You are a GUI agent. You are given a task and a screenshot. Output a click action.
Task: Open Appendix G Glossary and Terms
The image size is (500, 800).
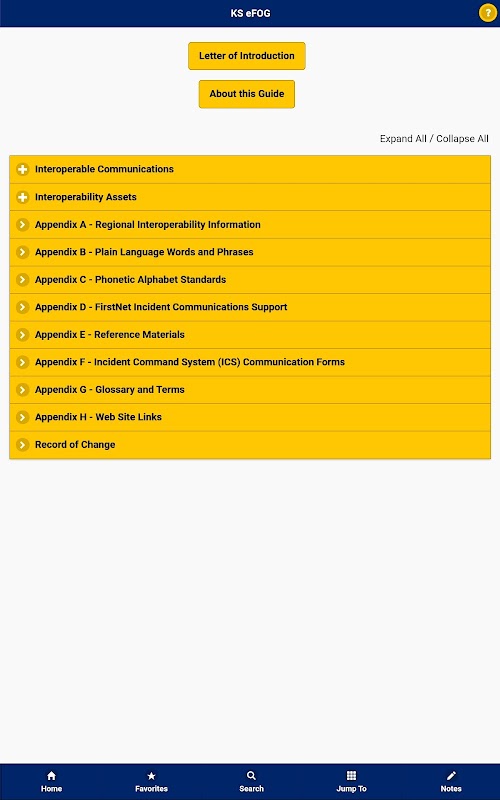click(x=250, y=390)
